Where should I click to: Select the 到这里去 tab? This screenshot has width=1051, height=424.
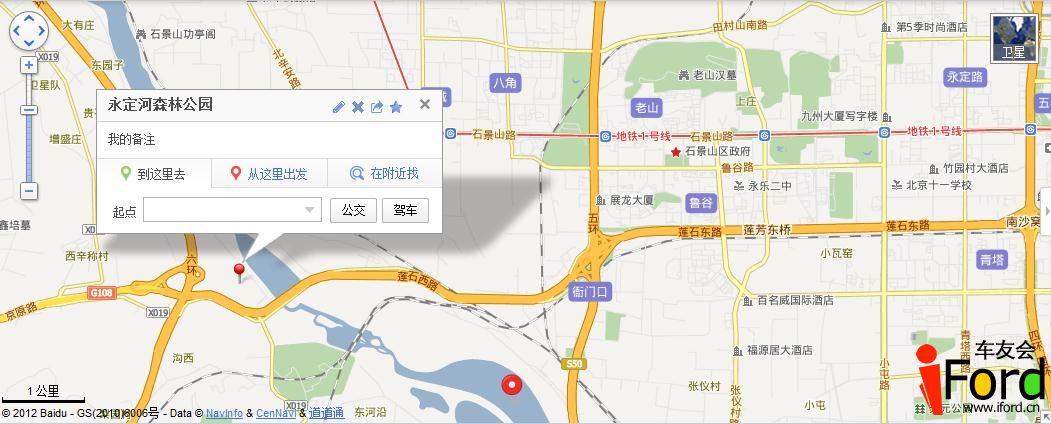[154, 174]
